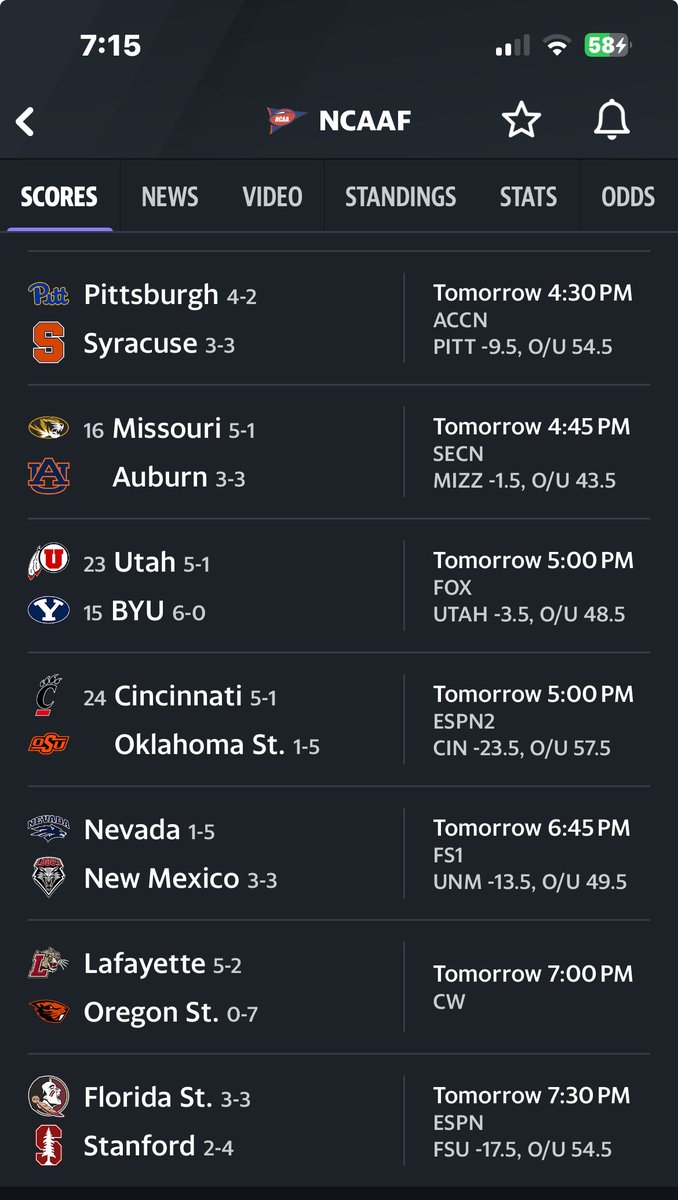678x1200 pixels.
Task: Switch to the Stats tab
Action: [529, 196]
